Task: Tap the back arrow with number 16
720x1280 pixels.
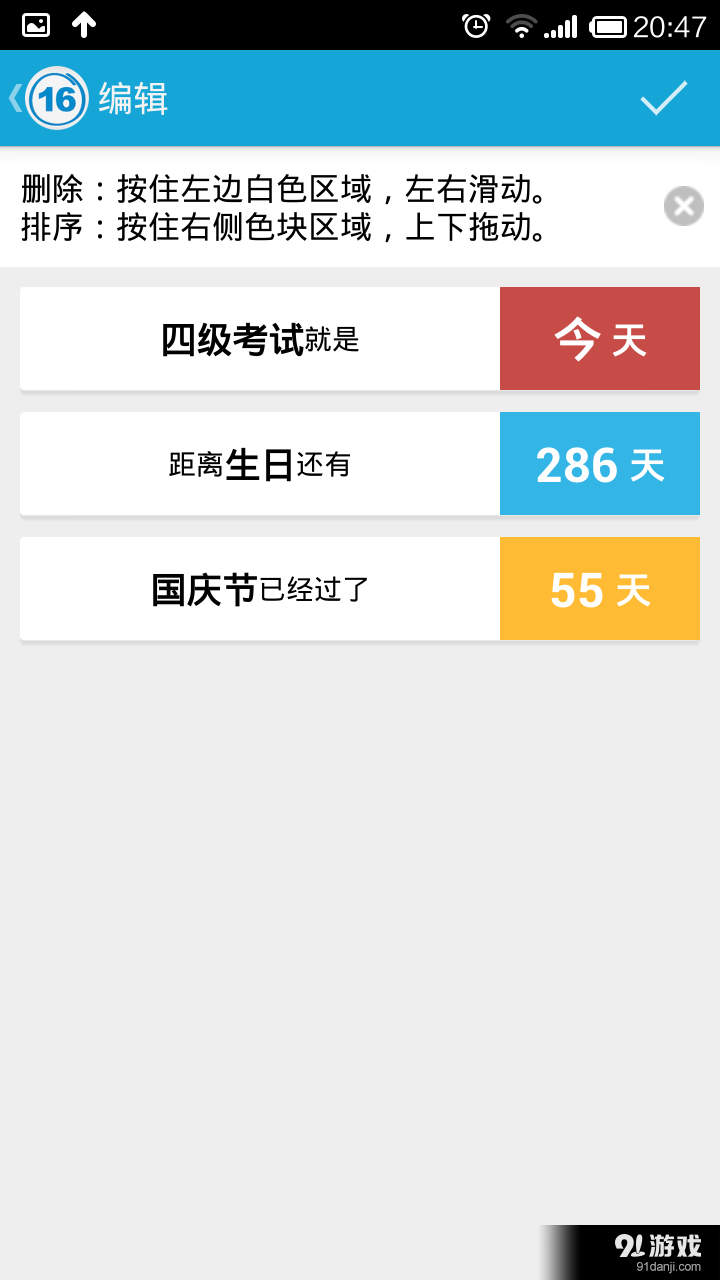Action: click(49, 99)
